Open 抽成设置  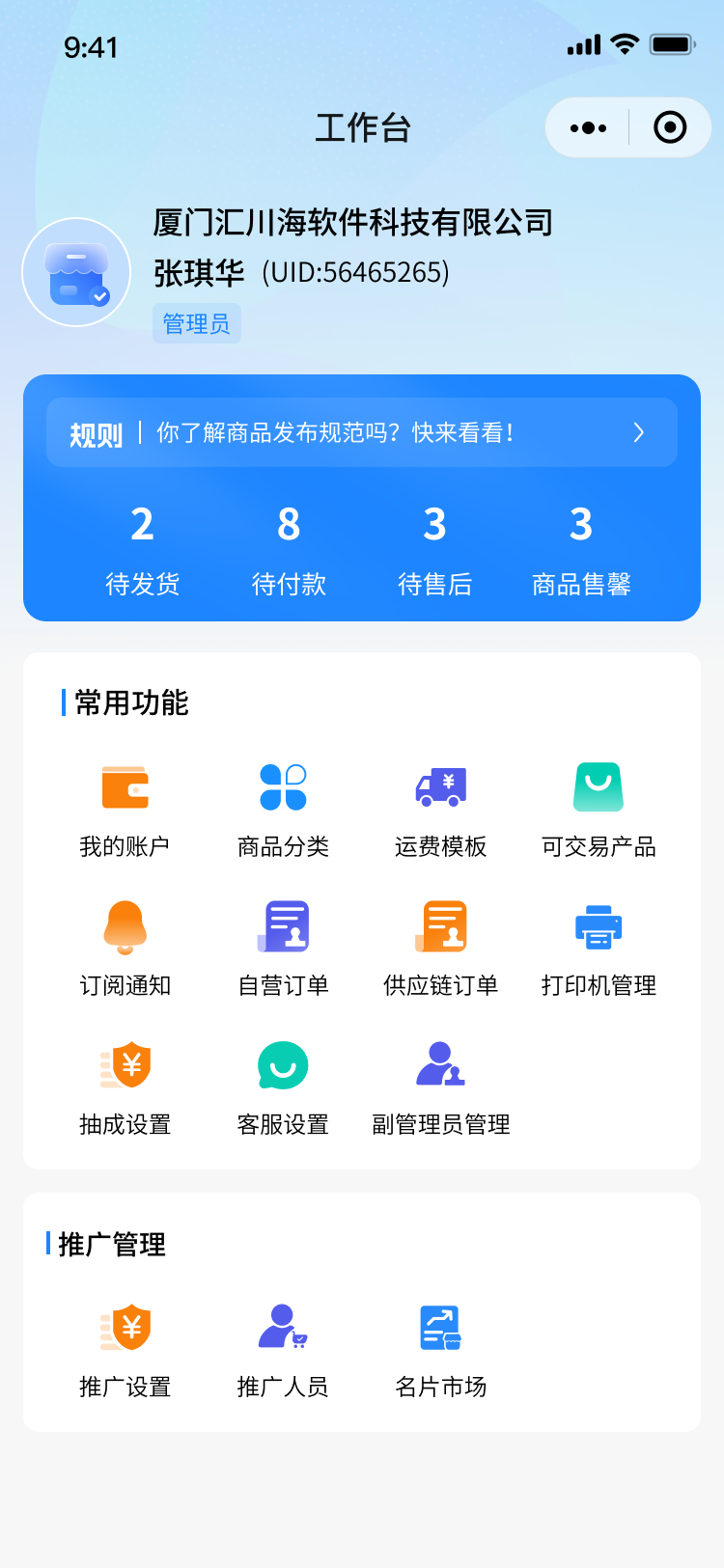125,1087
